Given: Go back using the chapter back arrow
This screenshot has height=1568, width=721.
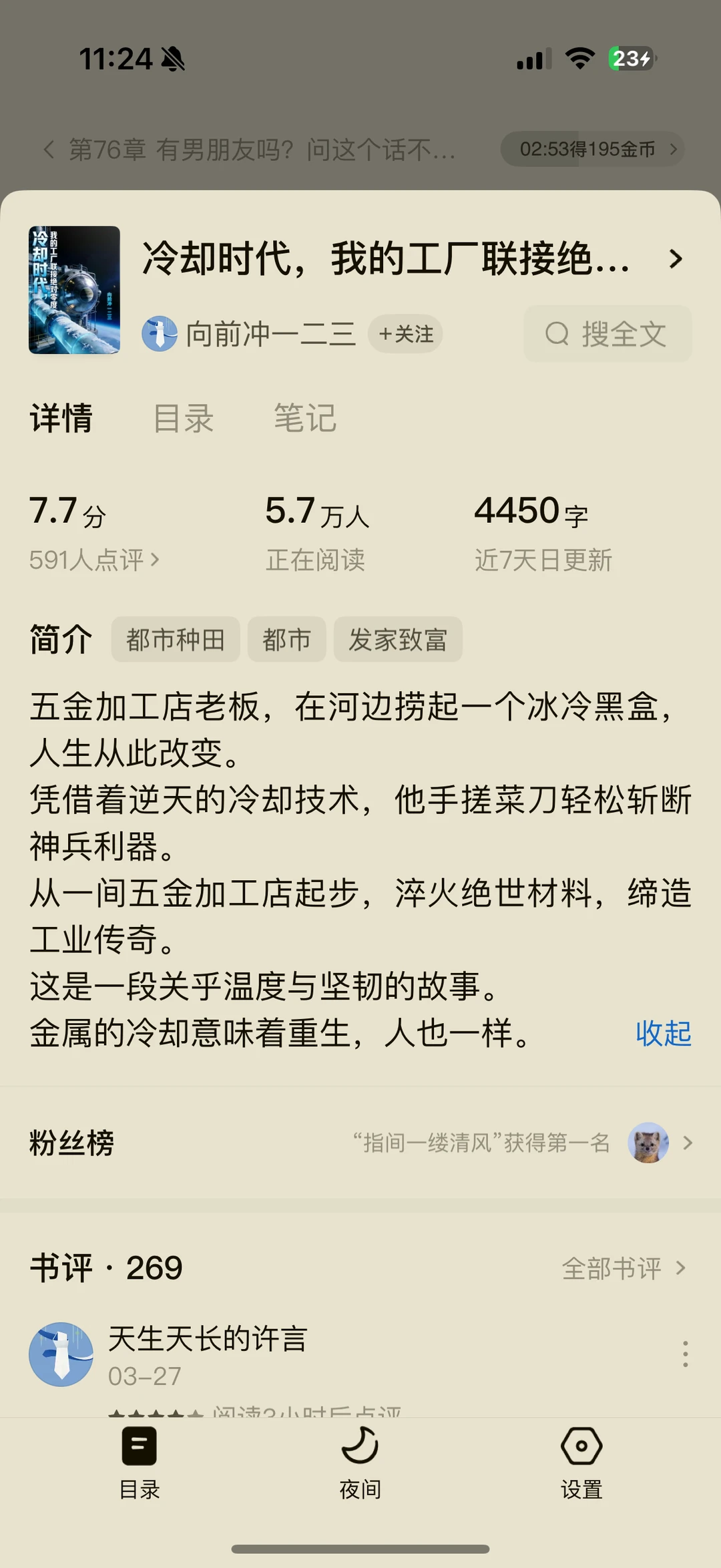Looking at the screenshot, I should [x=50, y=149].
